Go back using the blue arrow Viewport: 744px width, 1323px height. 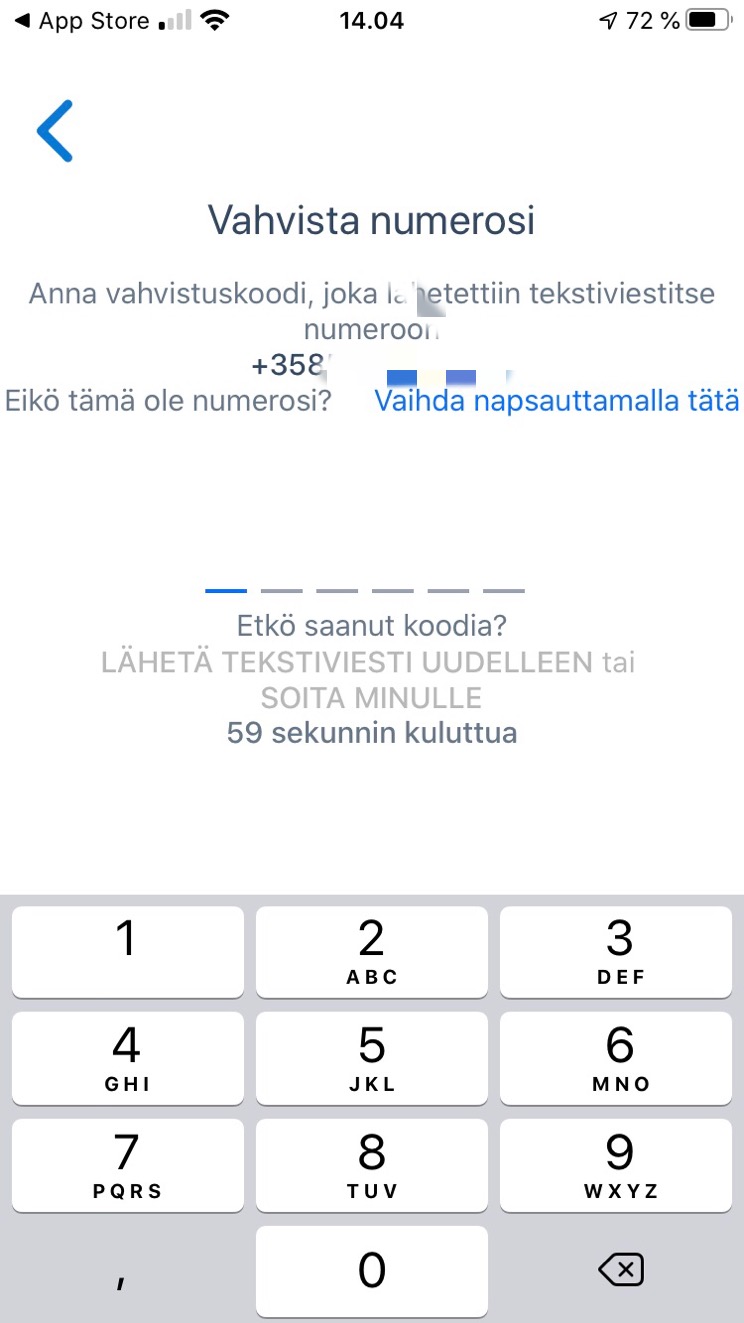point(55,131)
